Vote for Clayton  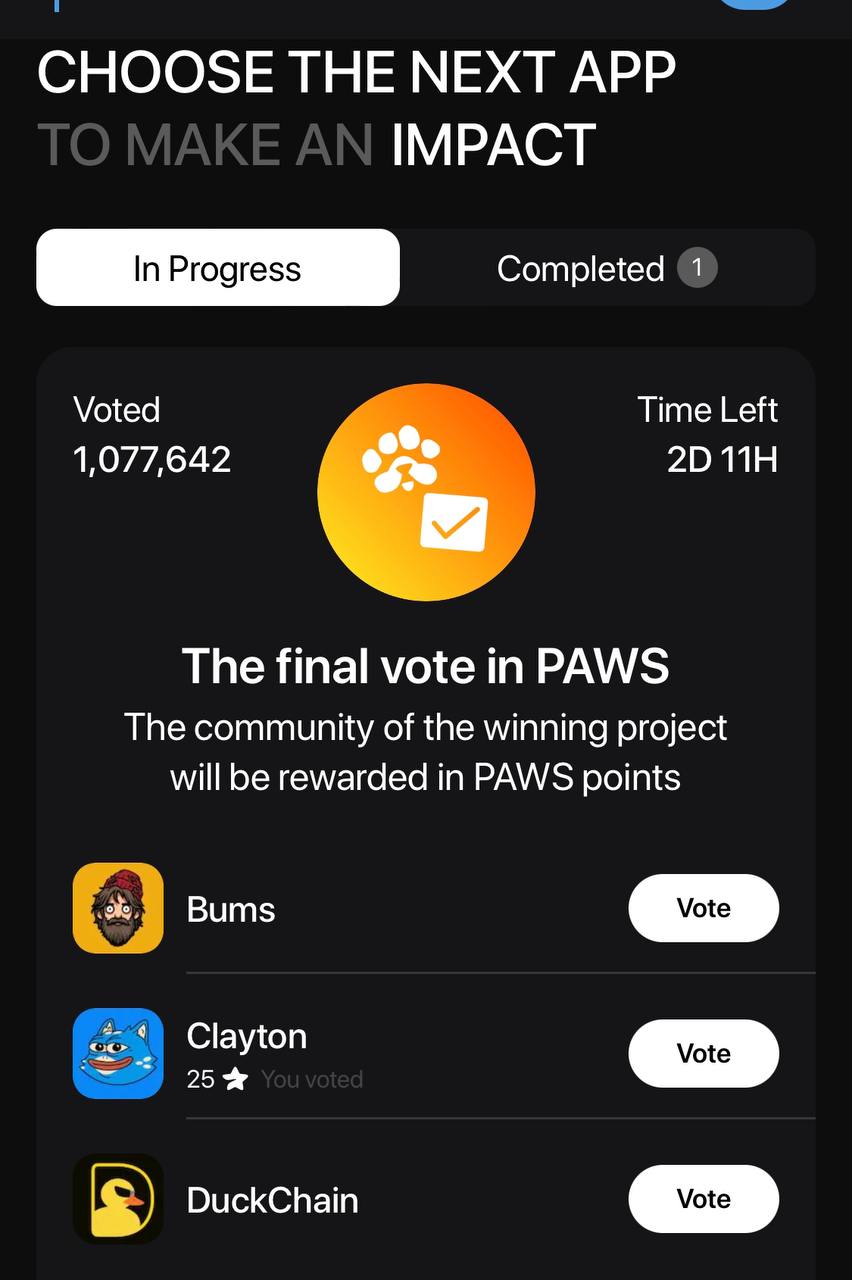tap(703, 1053)
